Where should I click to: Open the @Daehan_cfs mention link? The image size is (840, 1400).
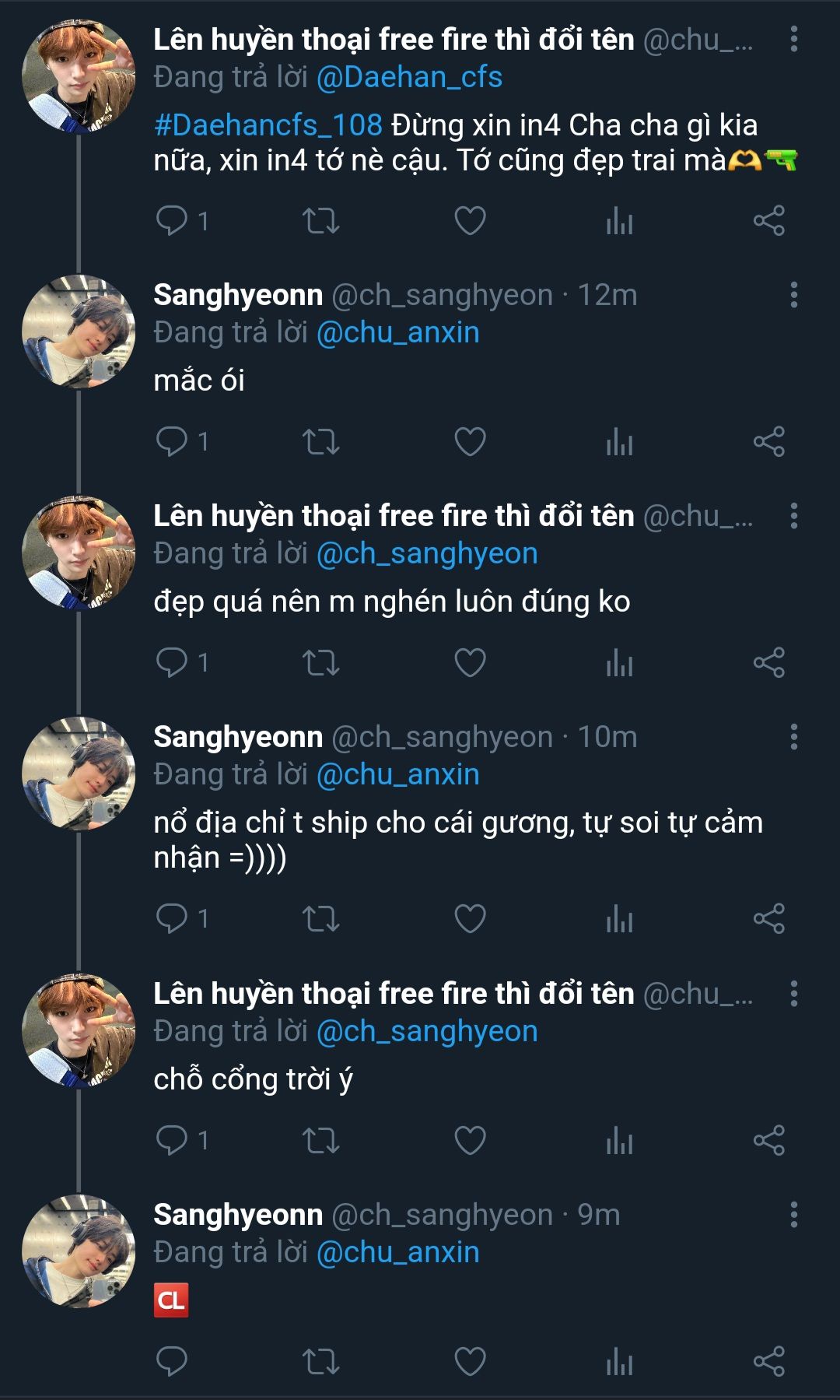tap(409, 77)
